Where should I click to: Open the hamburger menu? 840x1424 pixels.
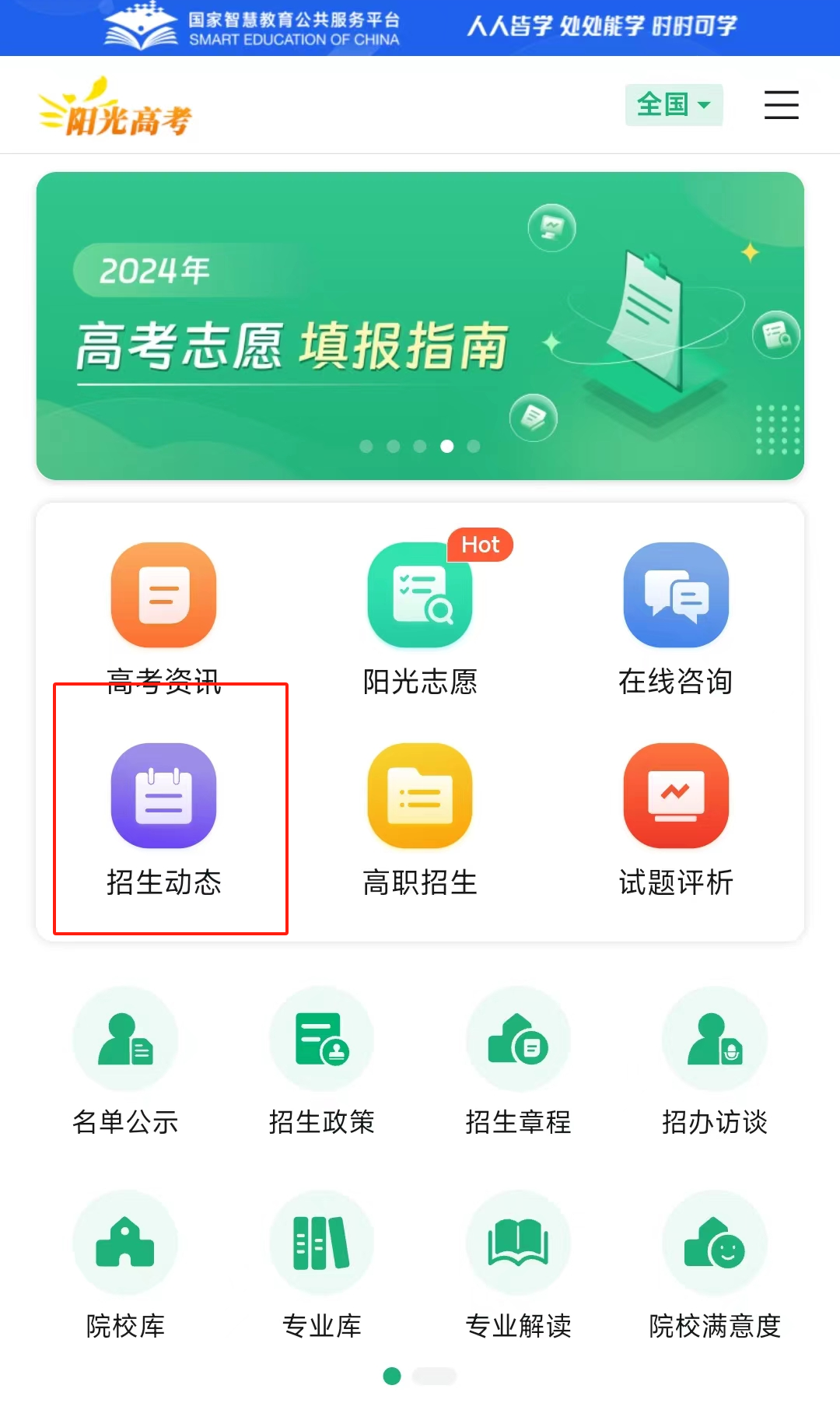tap(781, 105)
